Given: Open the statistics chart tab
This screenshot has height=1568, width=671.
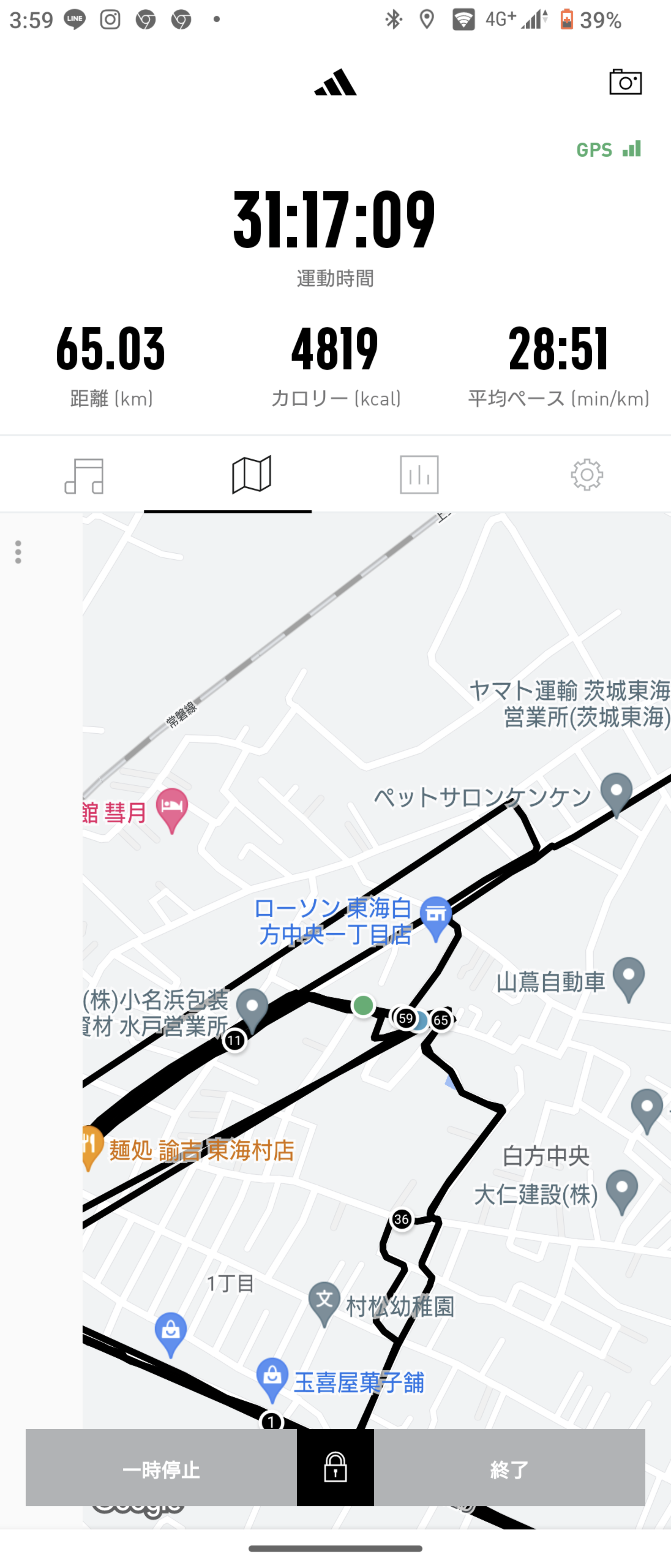Looking at the screenshot, I should [419, 475].
